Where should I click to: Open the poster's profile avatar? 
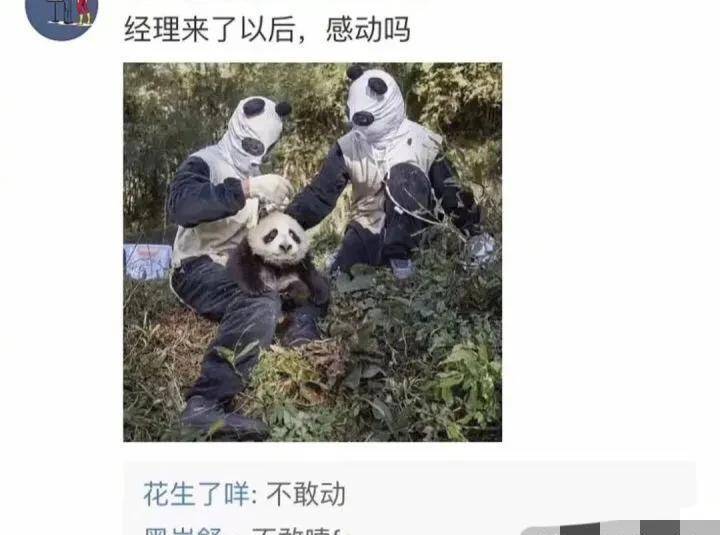pyautogui.click(x=62, y=12)
